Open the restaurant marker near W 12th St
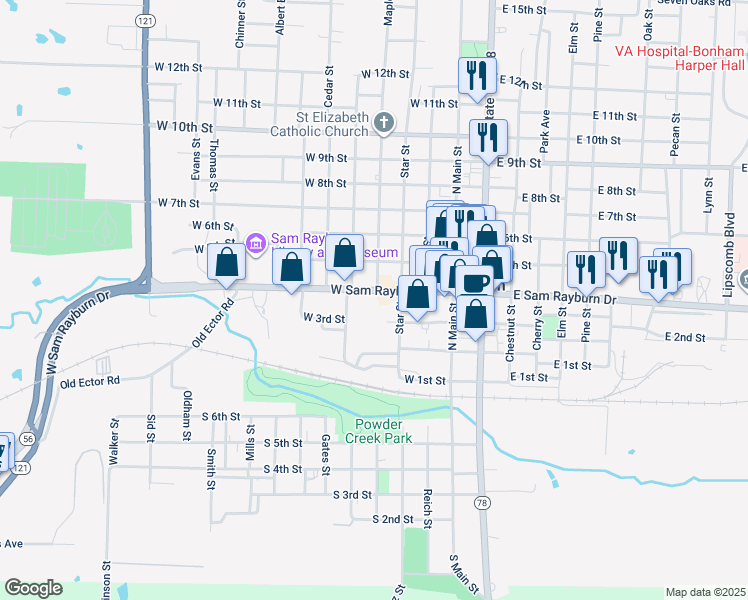 474,76
